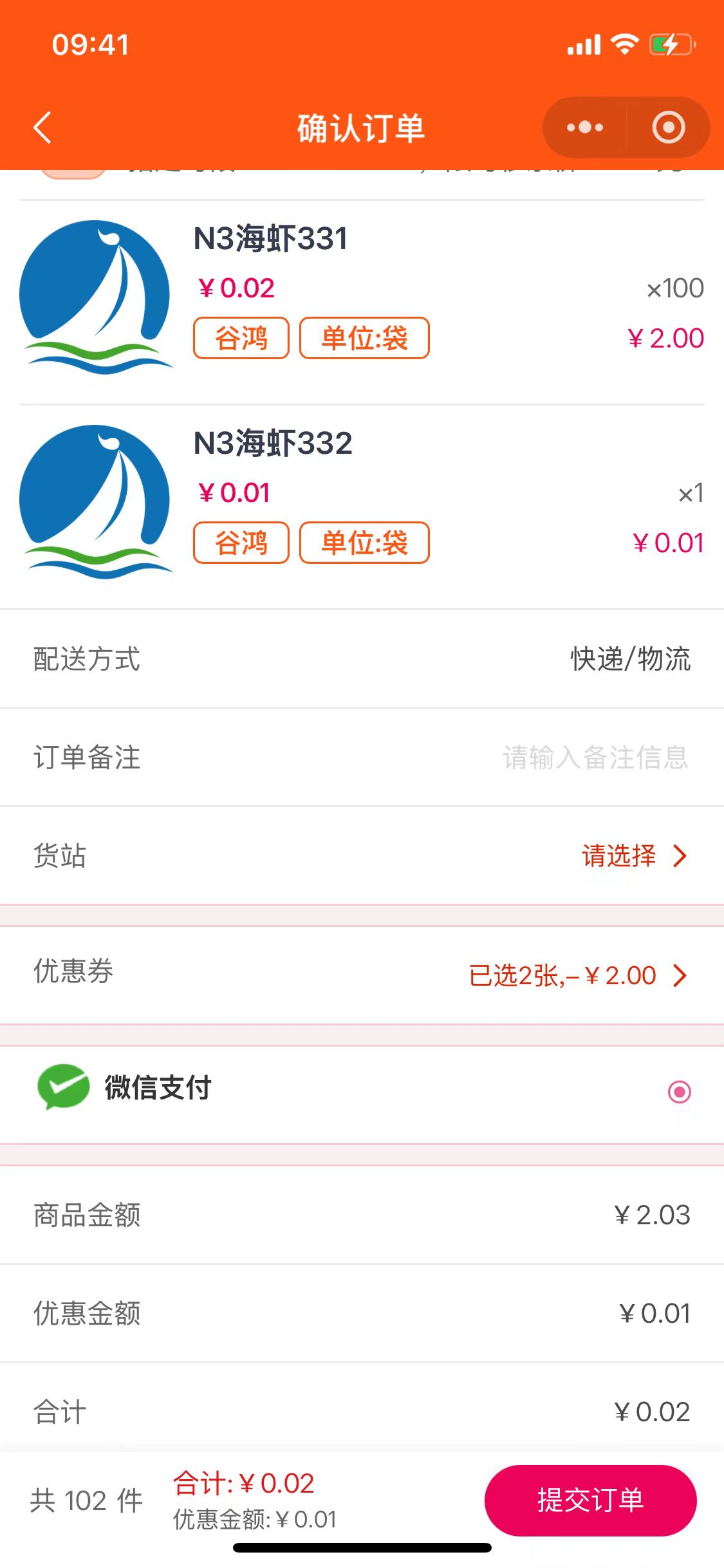The height and width of the screenshot is (1568, 724).
Task: Tap the 订单备注 remark input field
Action: [x=595, y=758]
